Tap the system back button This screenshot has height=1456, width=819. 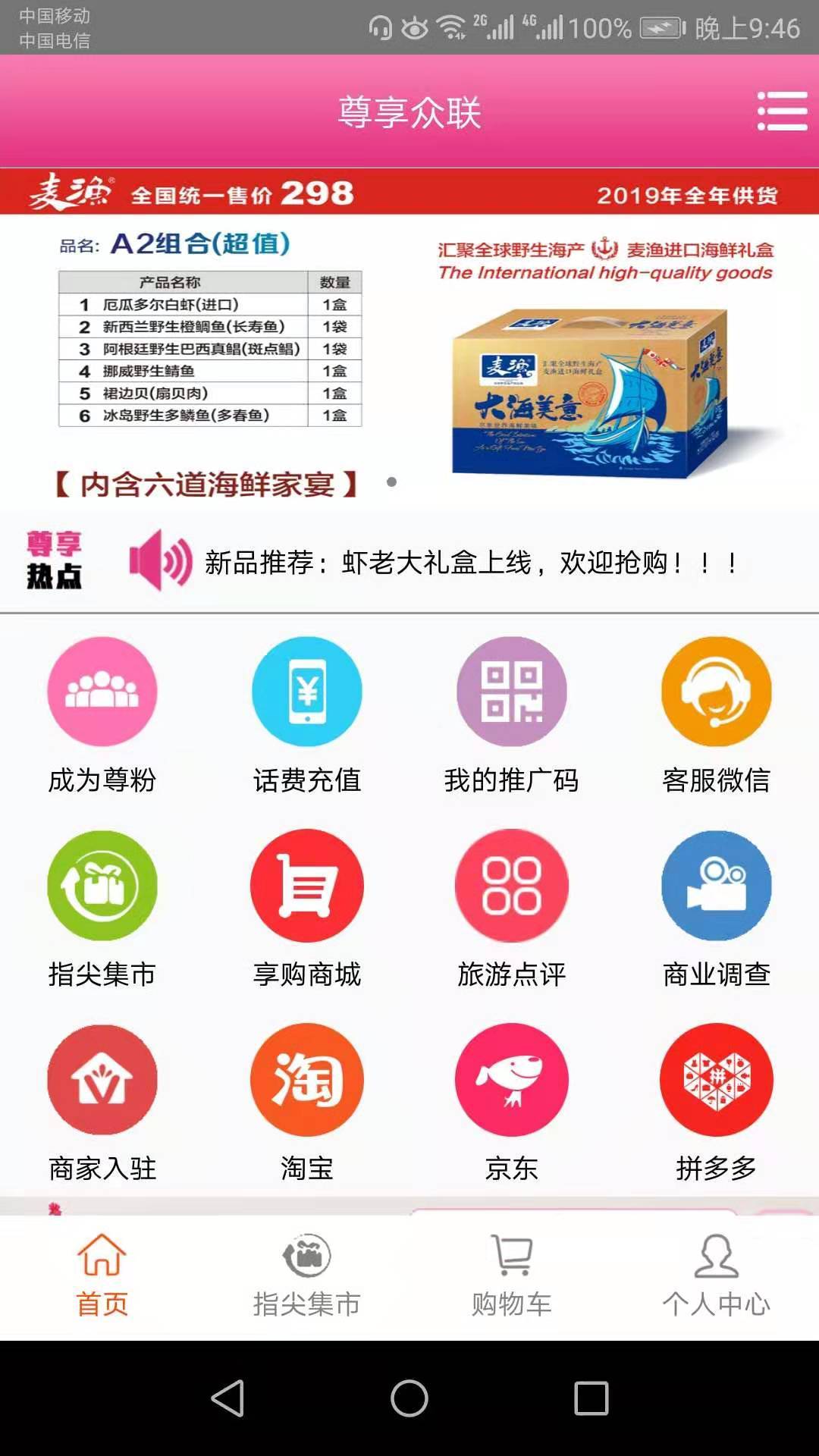227,1398
